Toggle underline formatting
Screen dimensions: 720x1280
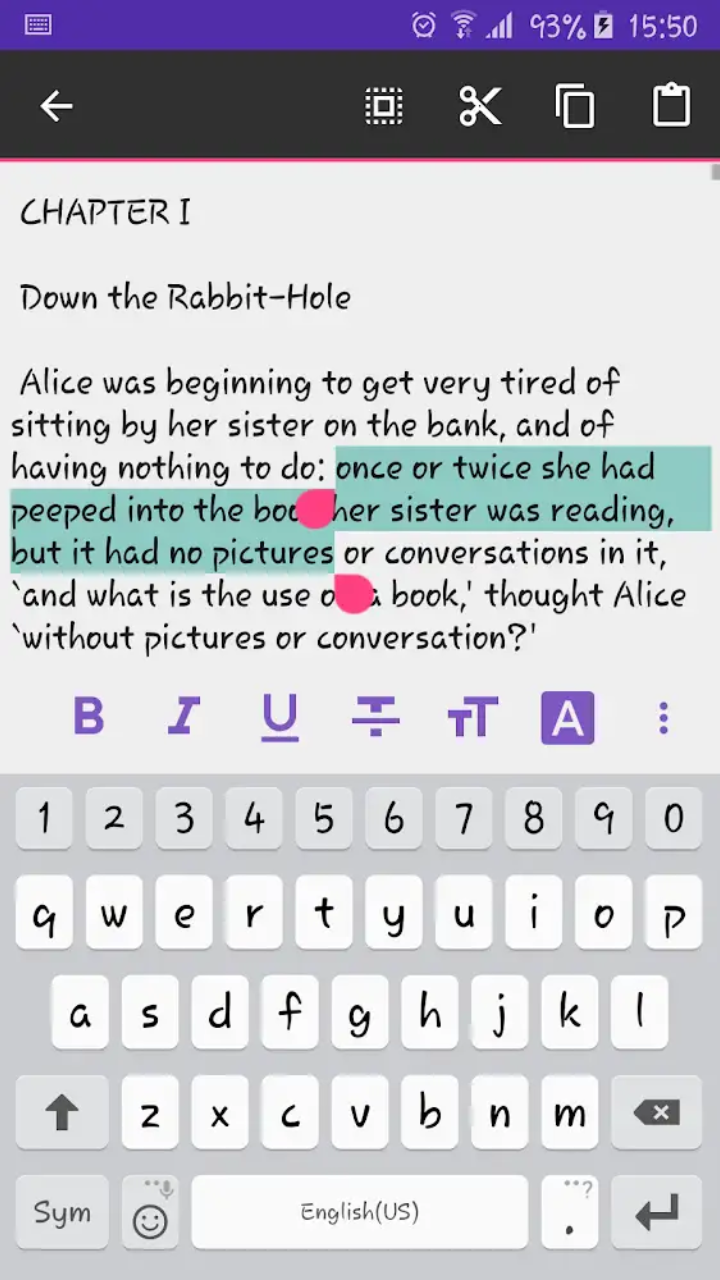(280, 717)
